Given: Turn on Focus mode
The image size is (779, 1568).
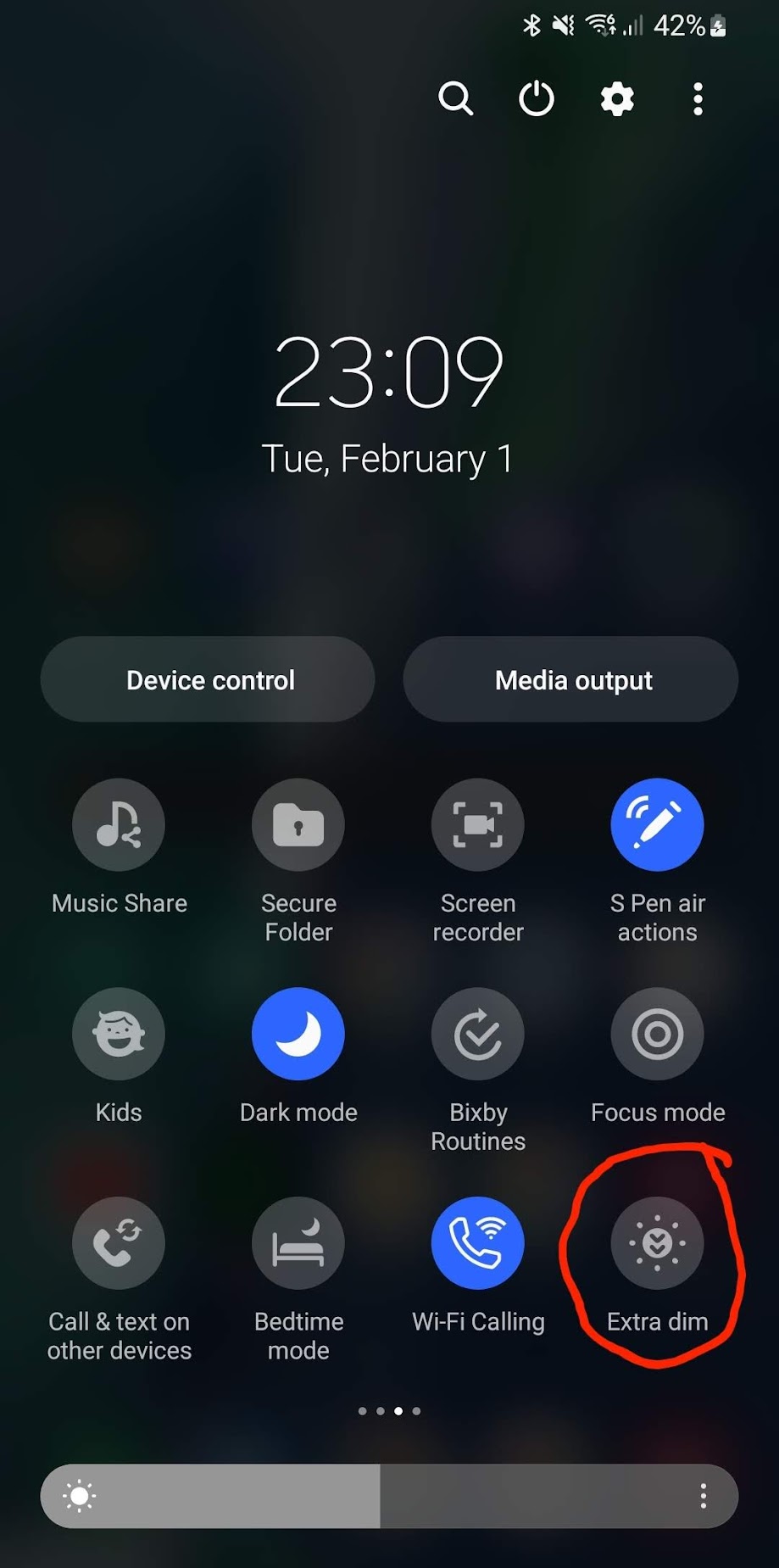Looking at the screenshot, I should 657,1034.
